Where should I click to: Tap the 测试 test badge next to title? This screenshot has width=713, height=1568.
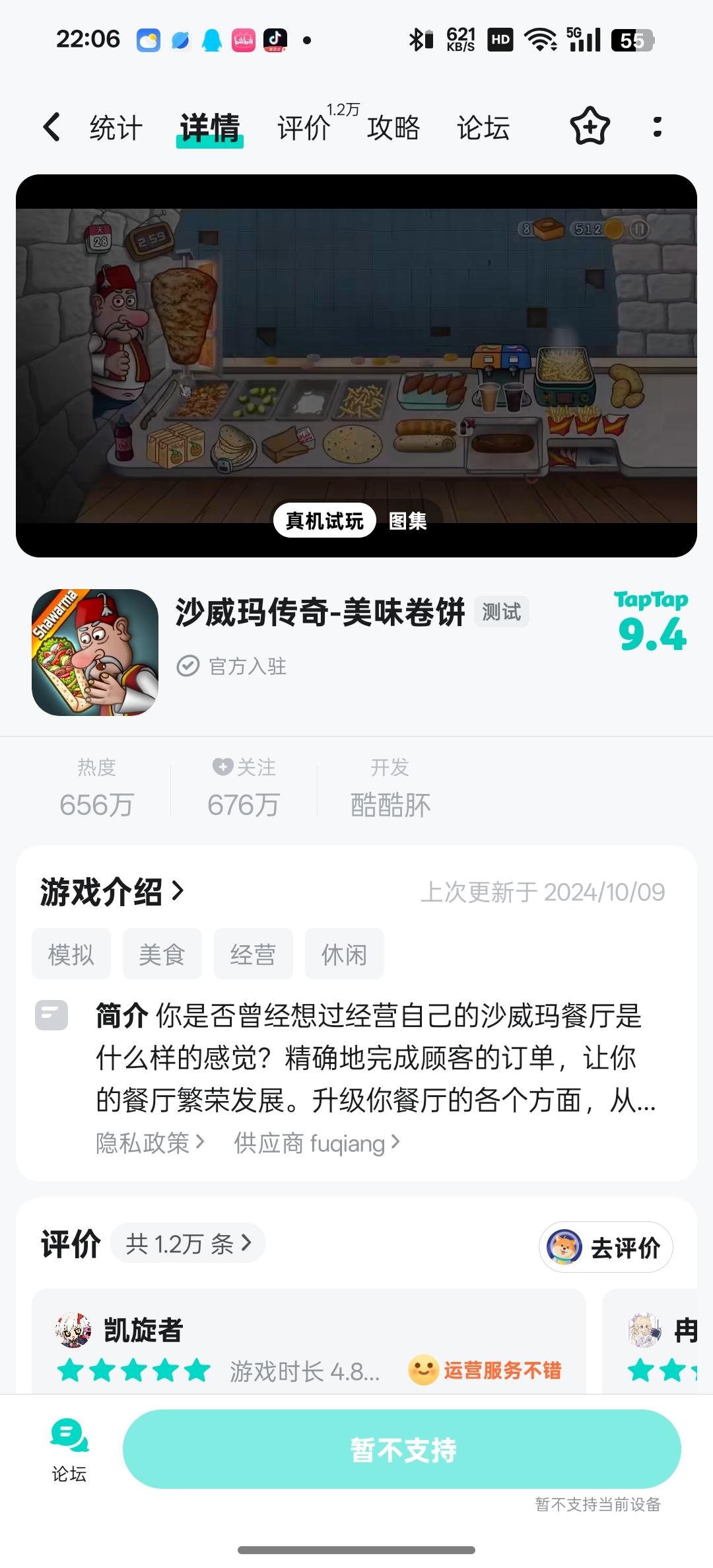501,613
